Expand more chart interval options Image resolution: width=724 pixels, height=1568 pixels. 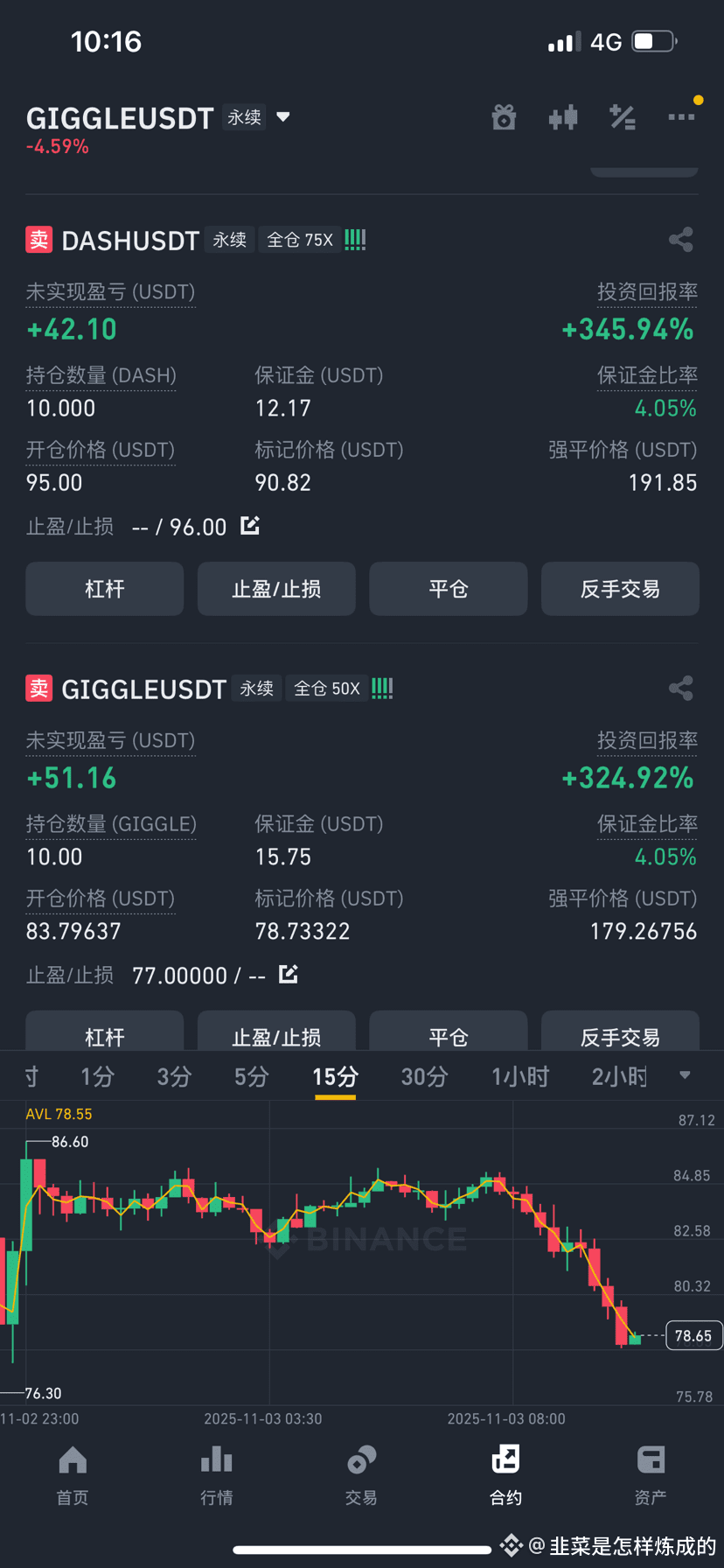click(x=685, y=1075)
